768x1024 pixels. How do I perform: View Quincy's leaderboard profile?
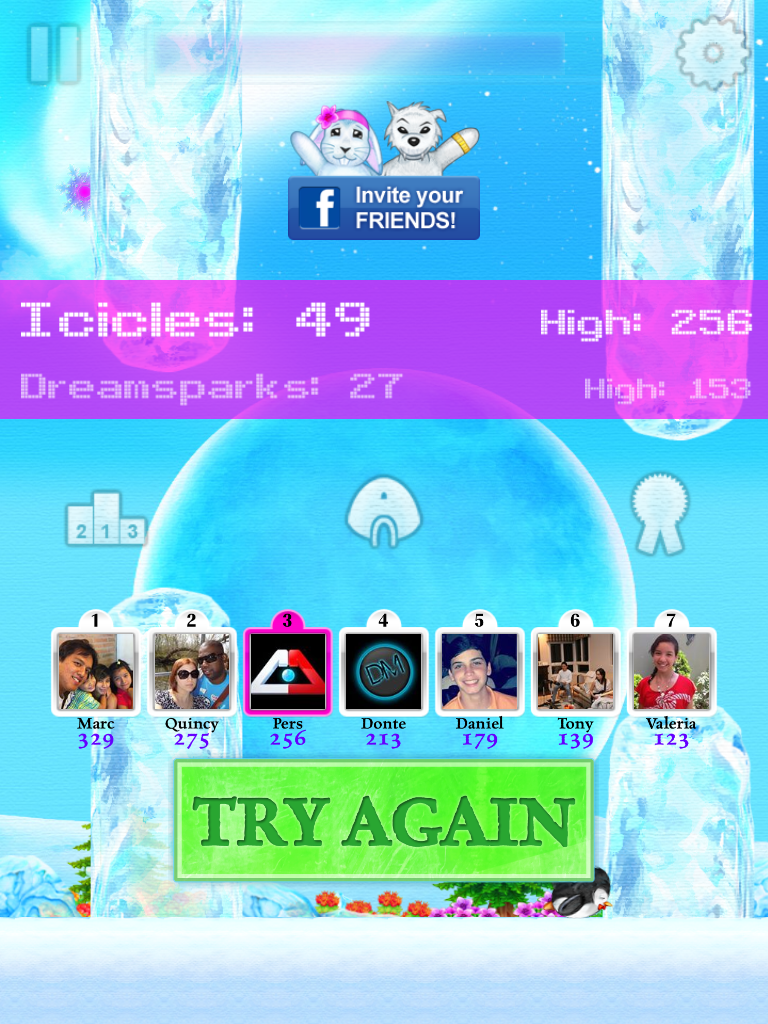click(191, 671)
